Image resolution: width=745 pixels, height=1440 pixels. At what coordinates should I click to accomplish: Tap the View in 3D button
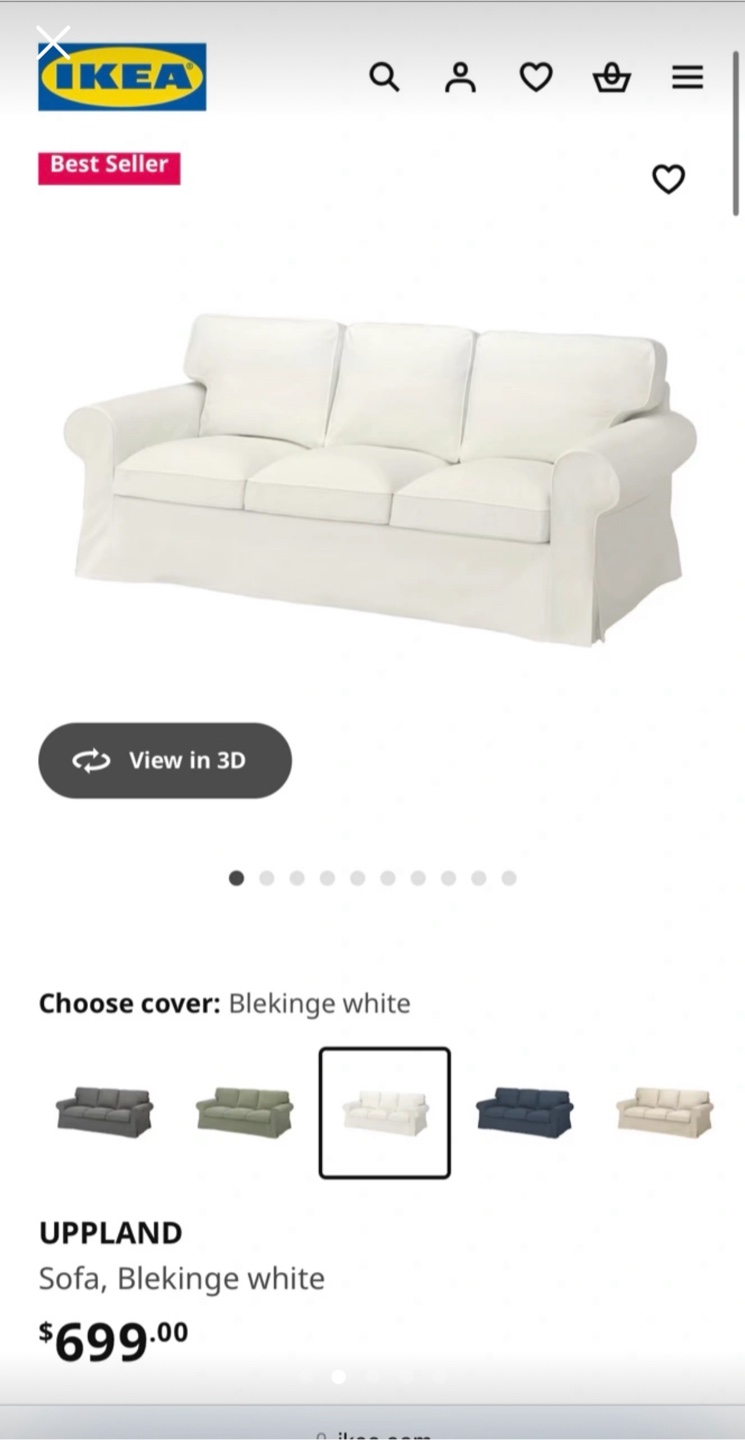tap(165, 760)
